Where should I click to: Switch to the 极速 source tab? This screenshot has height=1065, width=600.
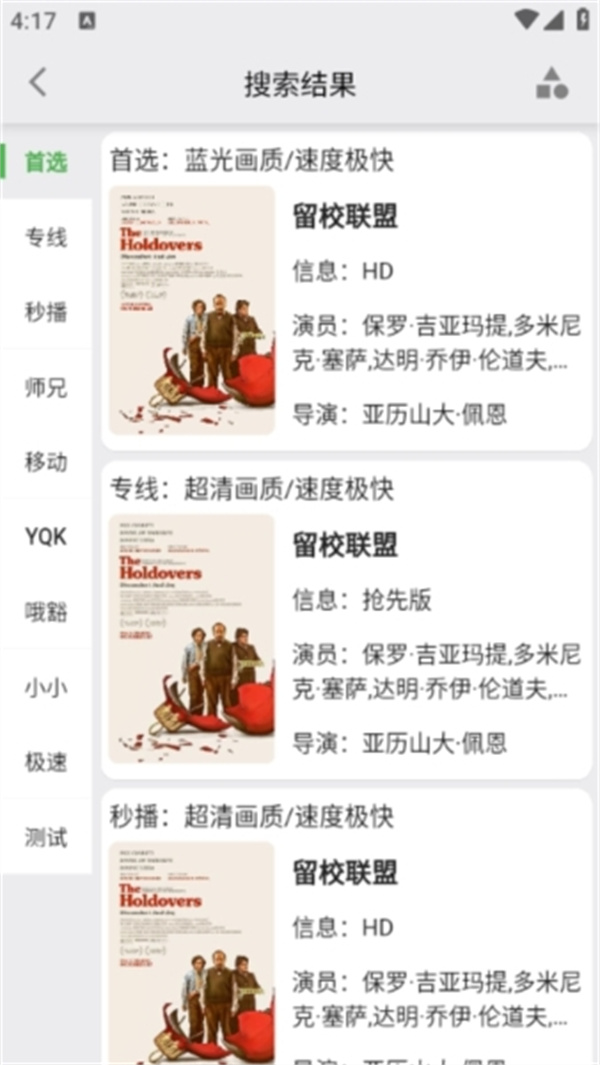point(46,762)
